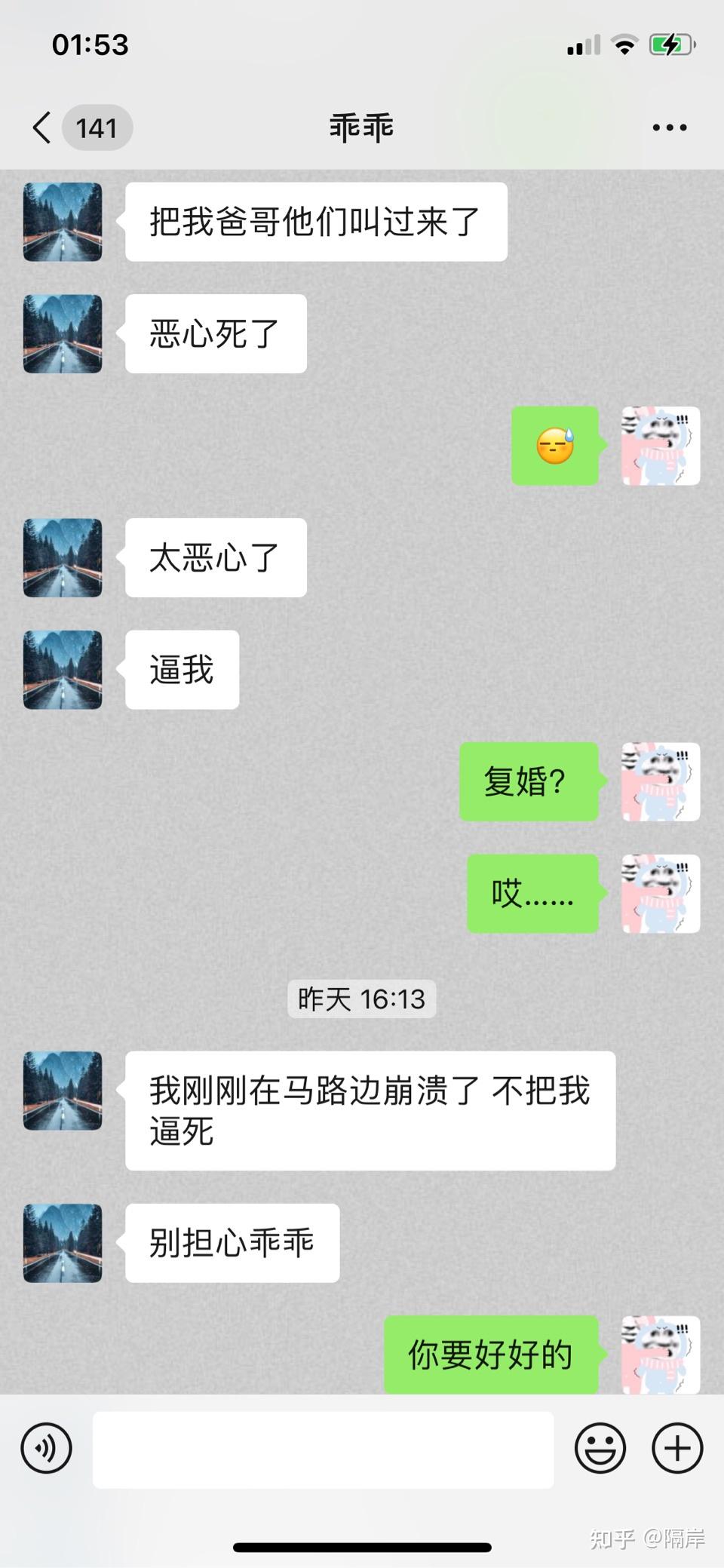The height and width of the screenshot is (1568, 724).
Task: Tap the back chevron to exit chat
Action: pyautogui.click(x=41, y=127)
